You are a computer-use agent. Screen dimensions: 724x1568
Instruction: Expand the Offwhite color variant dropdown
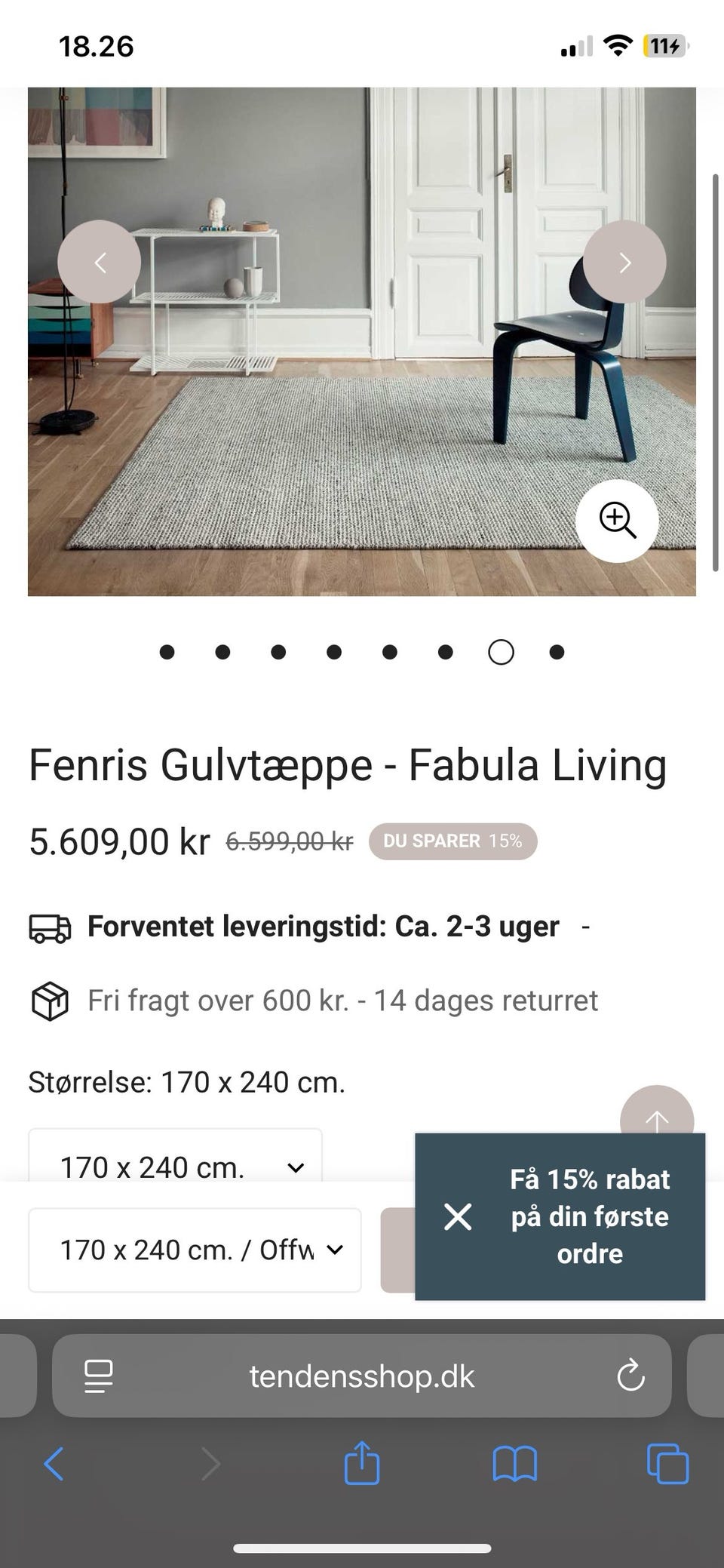pyautogui.click(x=195, y=1249)
